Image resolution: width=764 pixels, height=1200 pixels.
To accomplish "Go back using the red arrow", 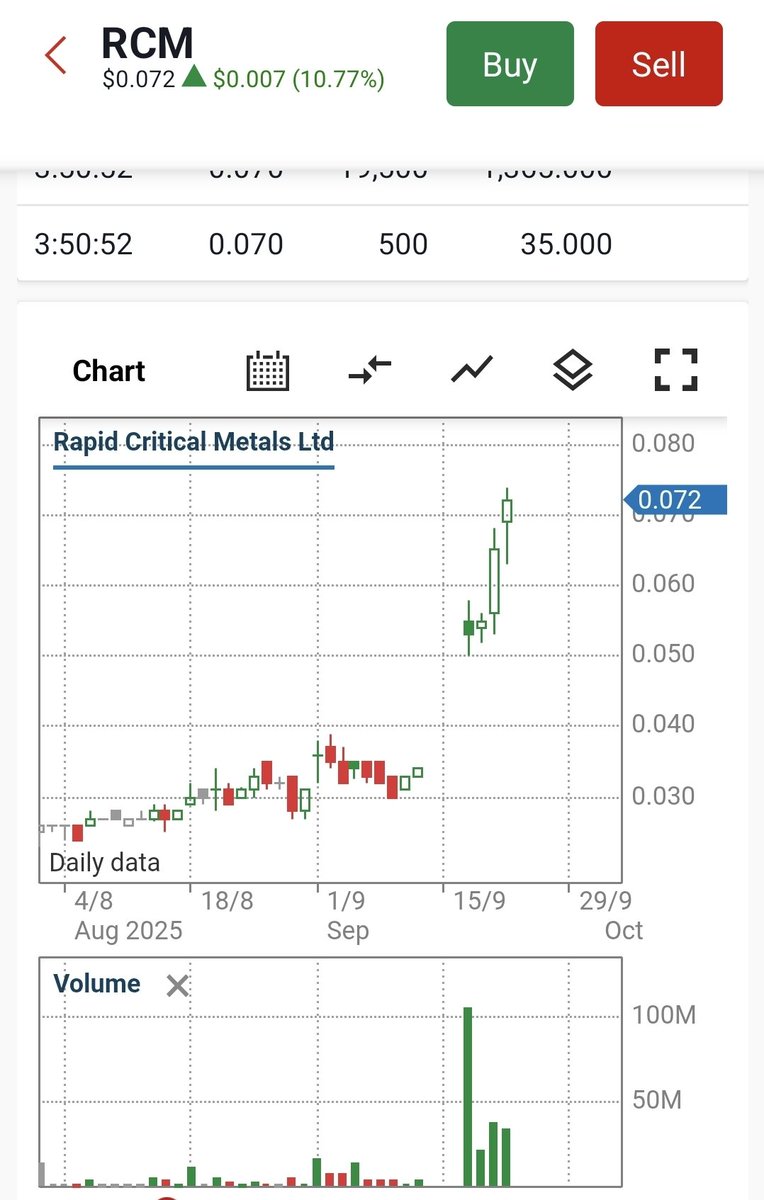I will pos(56,56).
